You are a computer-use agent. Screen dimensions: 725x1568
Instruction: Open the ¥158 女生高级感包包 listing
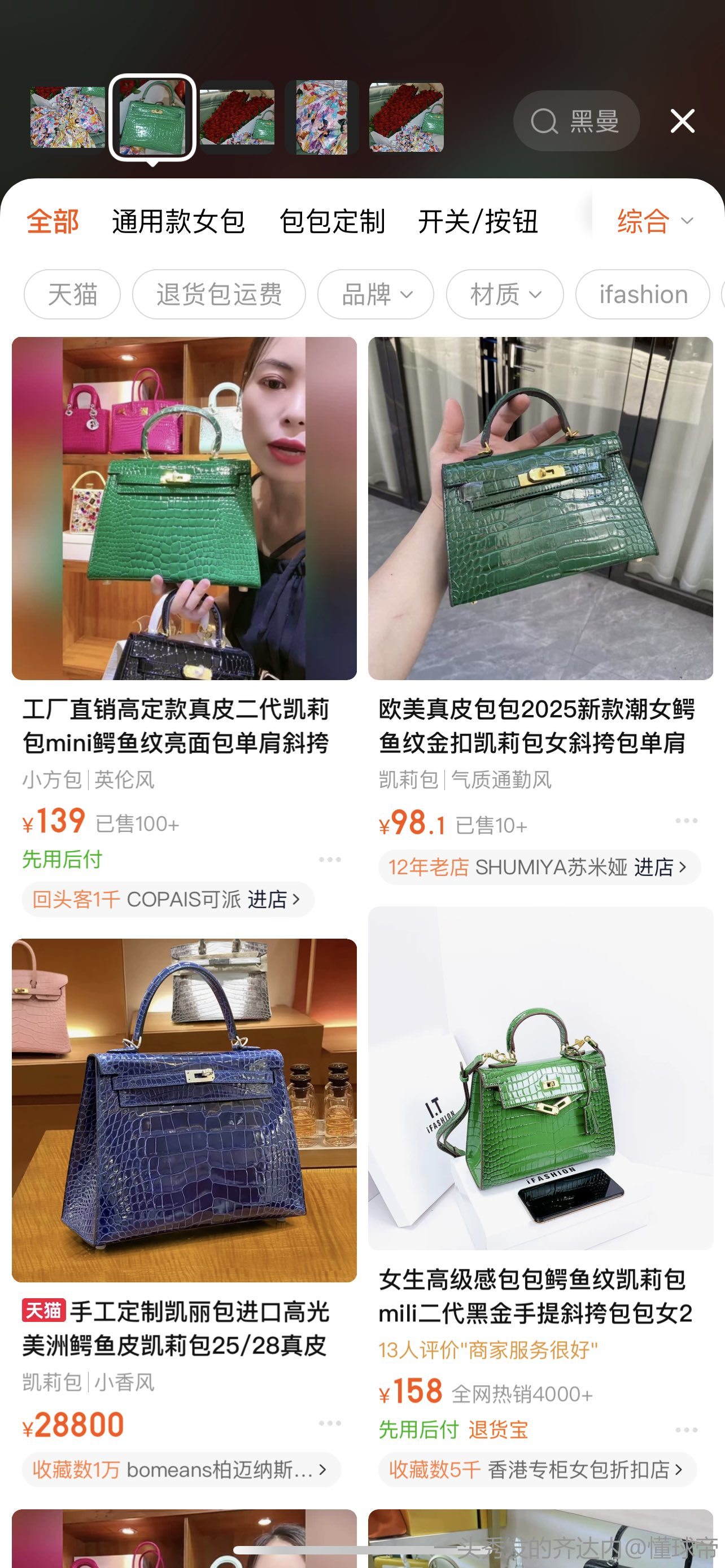pyautogui.click(x=540, y=1078)
